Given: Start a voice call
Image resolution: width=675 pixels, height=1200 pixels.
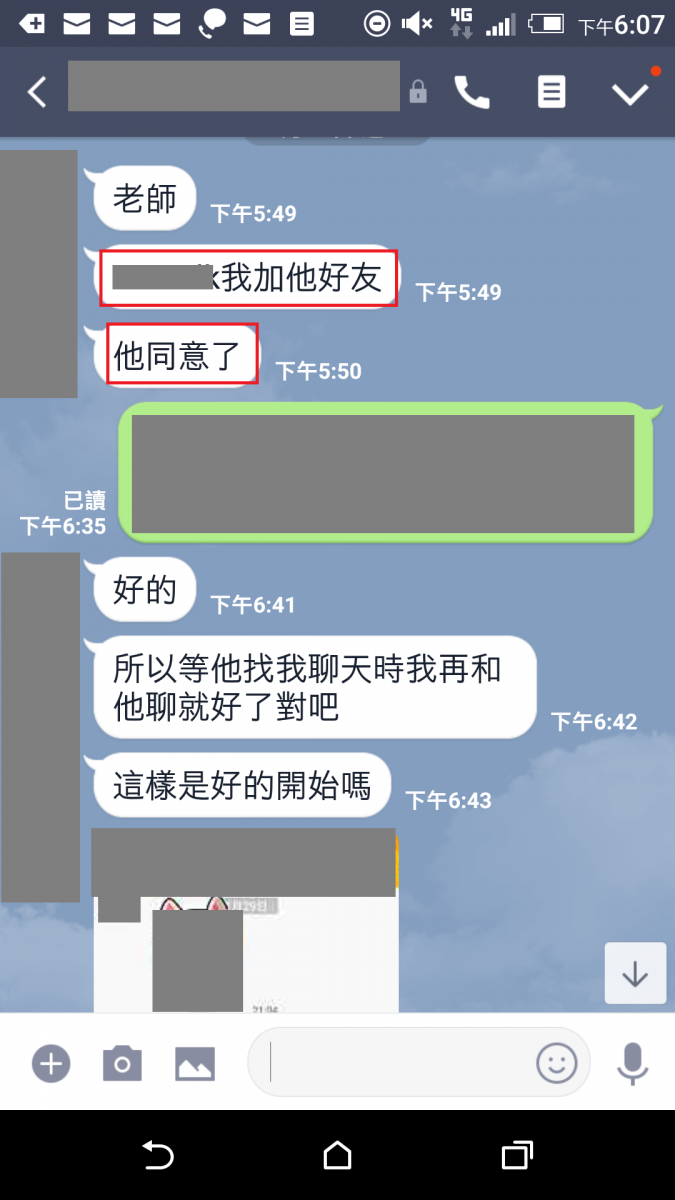Looking at the screenshot, I should (472, 92).
